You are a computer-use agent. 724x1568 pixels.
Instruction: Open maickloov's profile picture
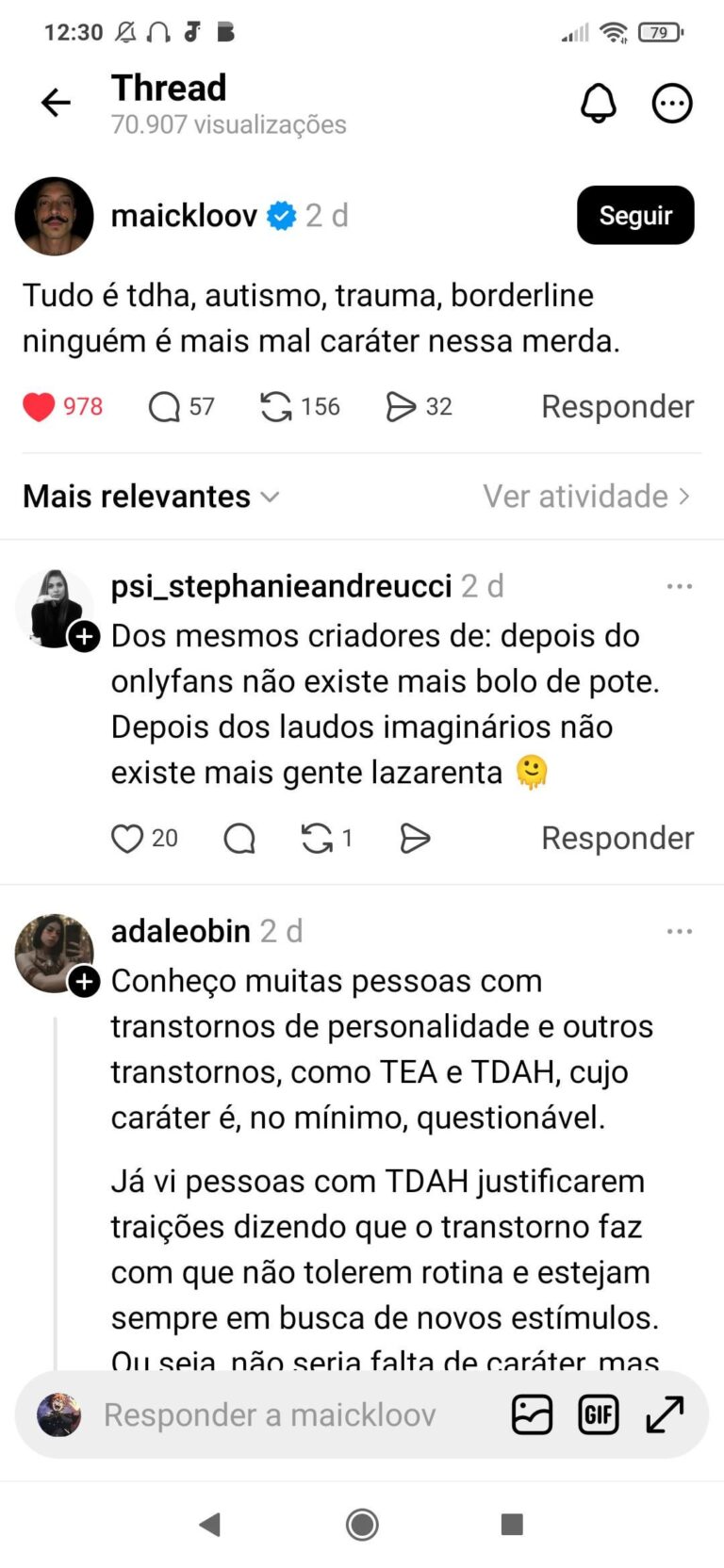[x=55, y=216]
